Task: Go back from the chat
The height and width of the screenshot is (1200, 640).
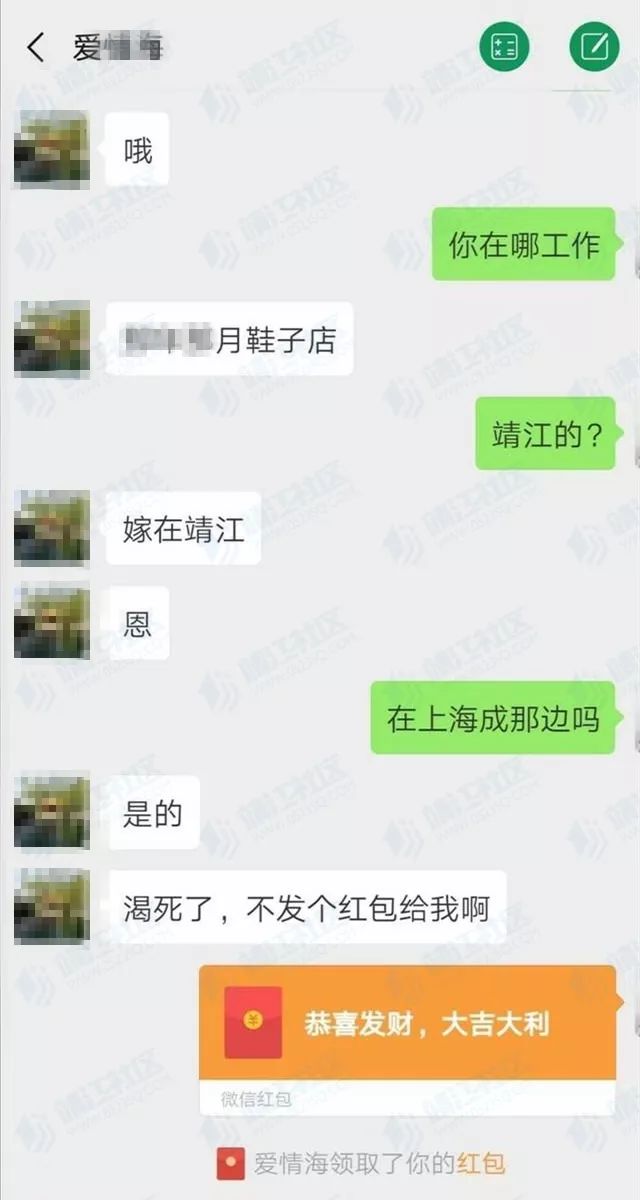Action: 36,47
